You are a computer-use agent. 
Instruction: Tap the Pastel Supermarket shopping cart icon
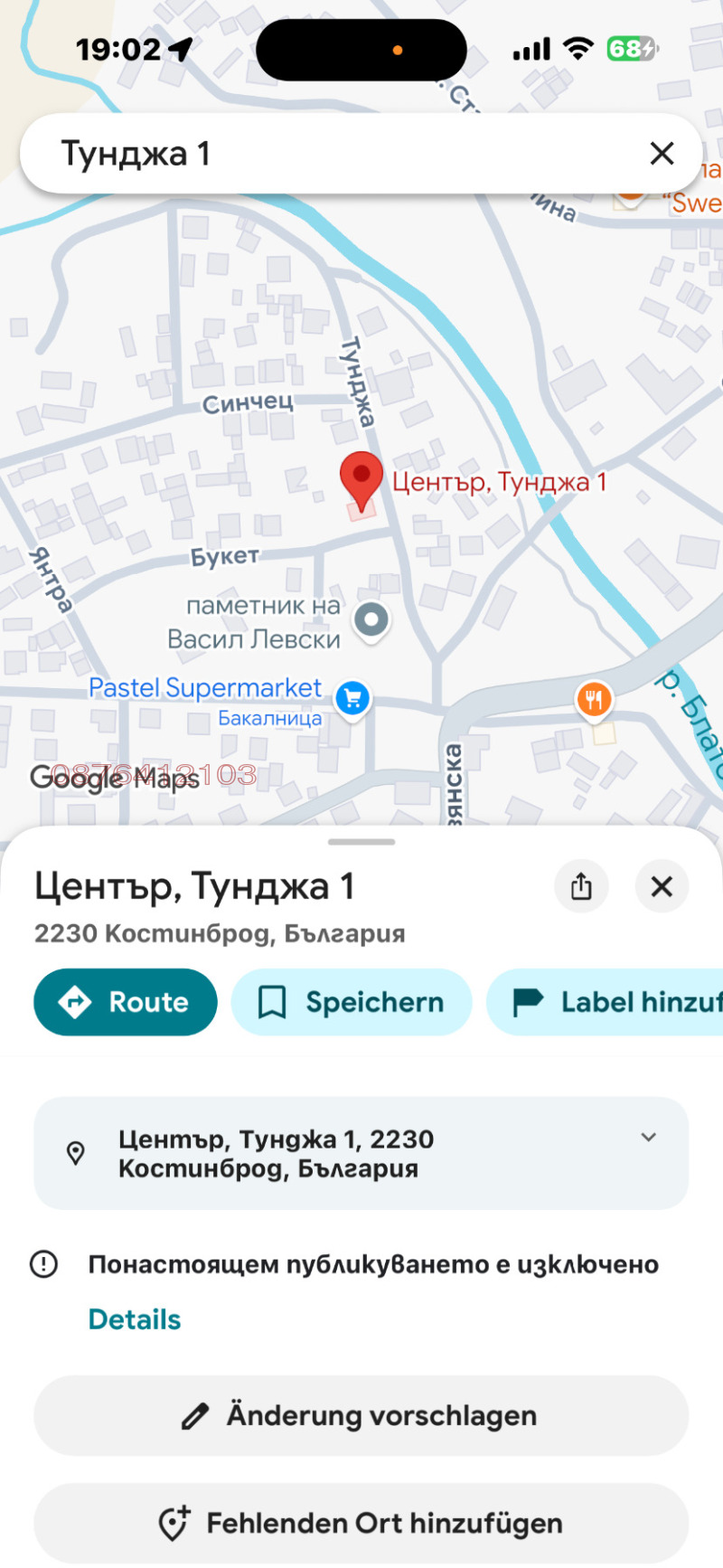(x=352, y=698)
